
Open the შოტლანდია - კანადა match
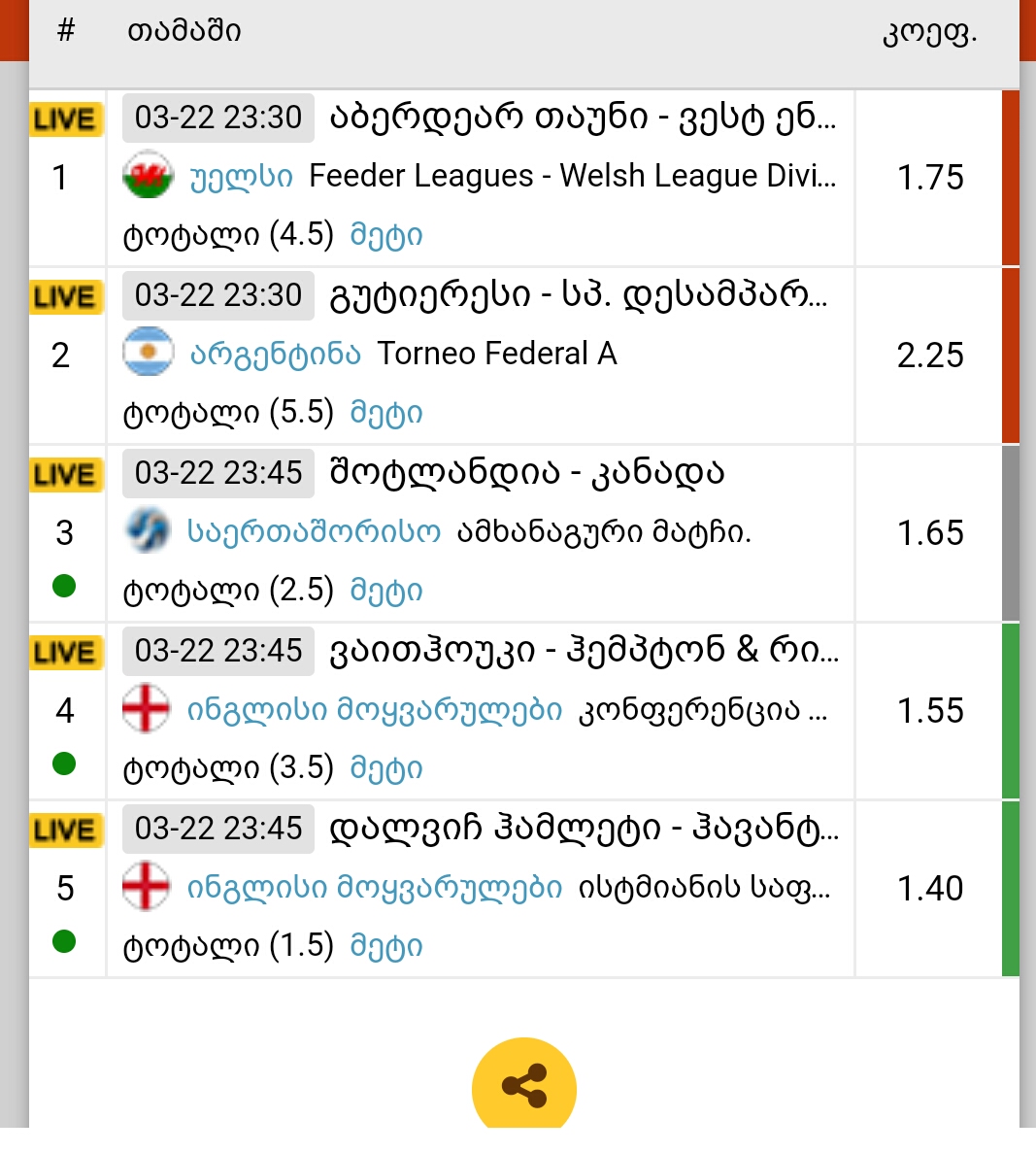(x=527, y=473)
